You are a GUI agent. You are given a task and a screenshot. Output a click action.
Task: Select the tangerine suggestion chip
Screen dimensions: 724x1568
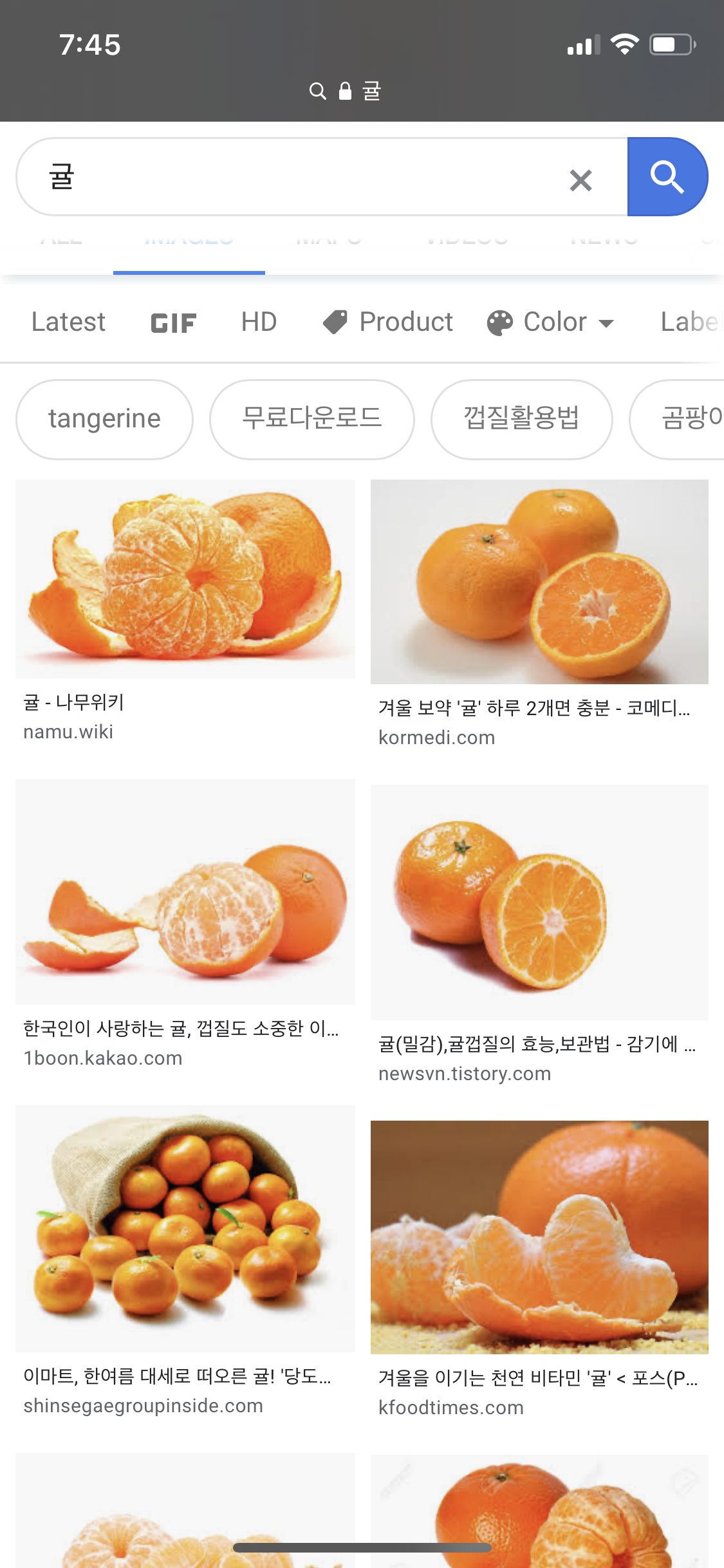click(x=104, y=419)
